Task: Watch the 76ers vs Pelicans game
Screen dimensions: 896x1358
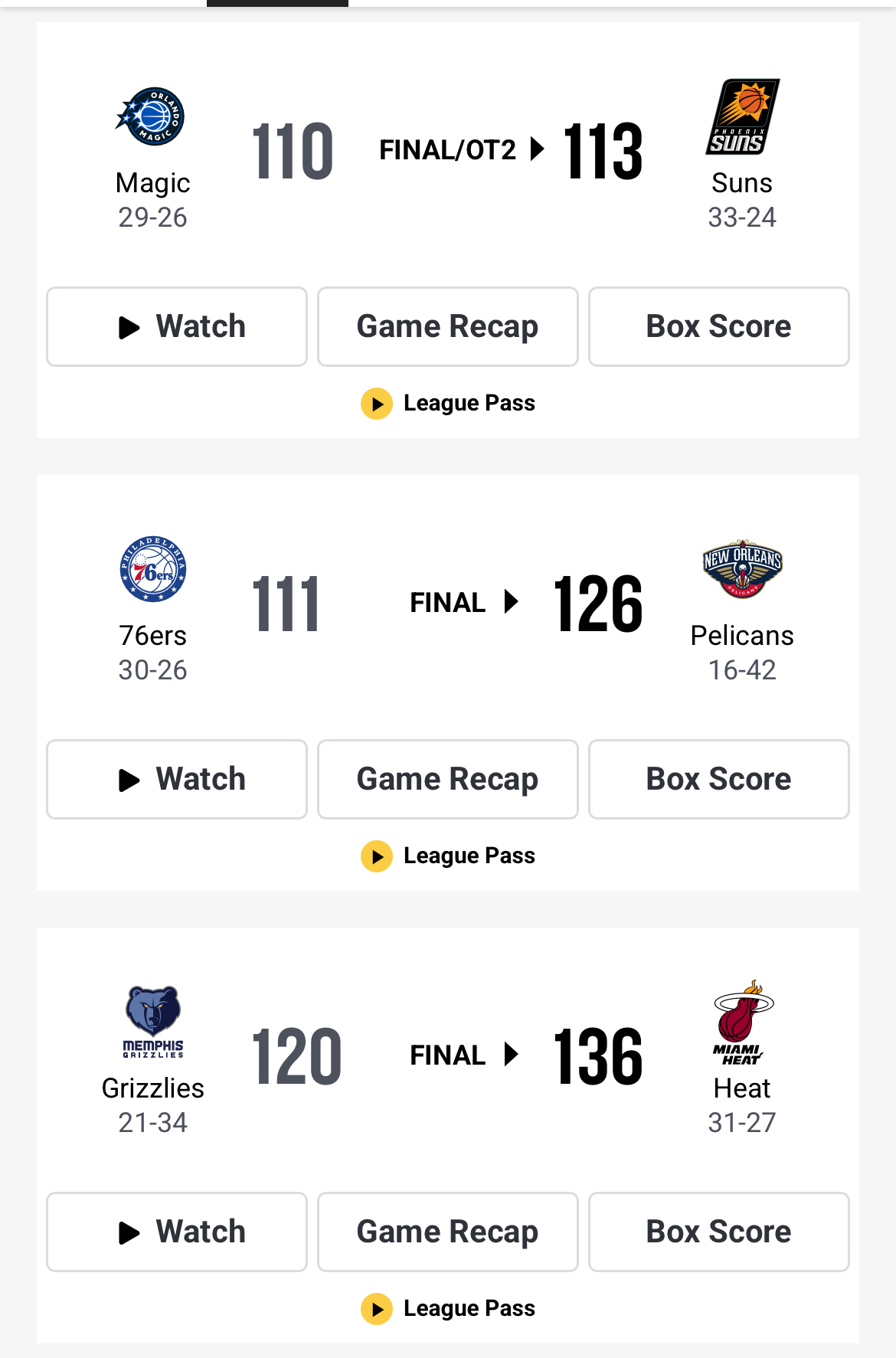Action: pos(177,780)
